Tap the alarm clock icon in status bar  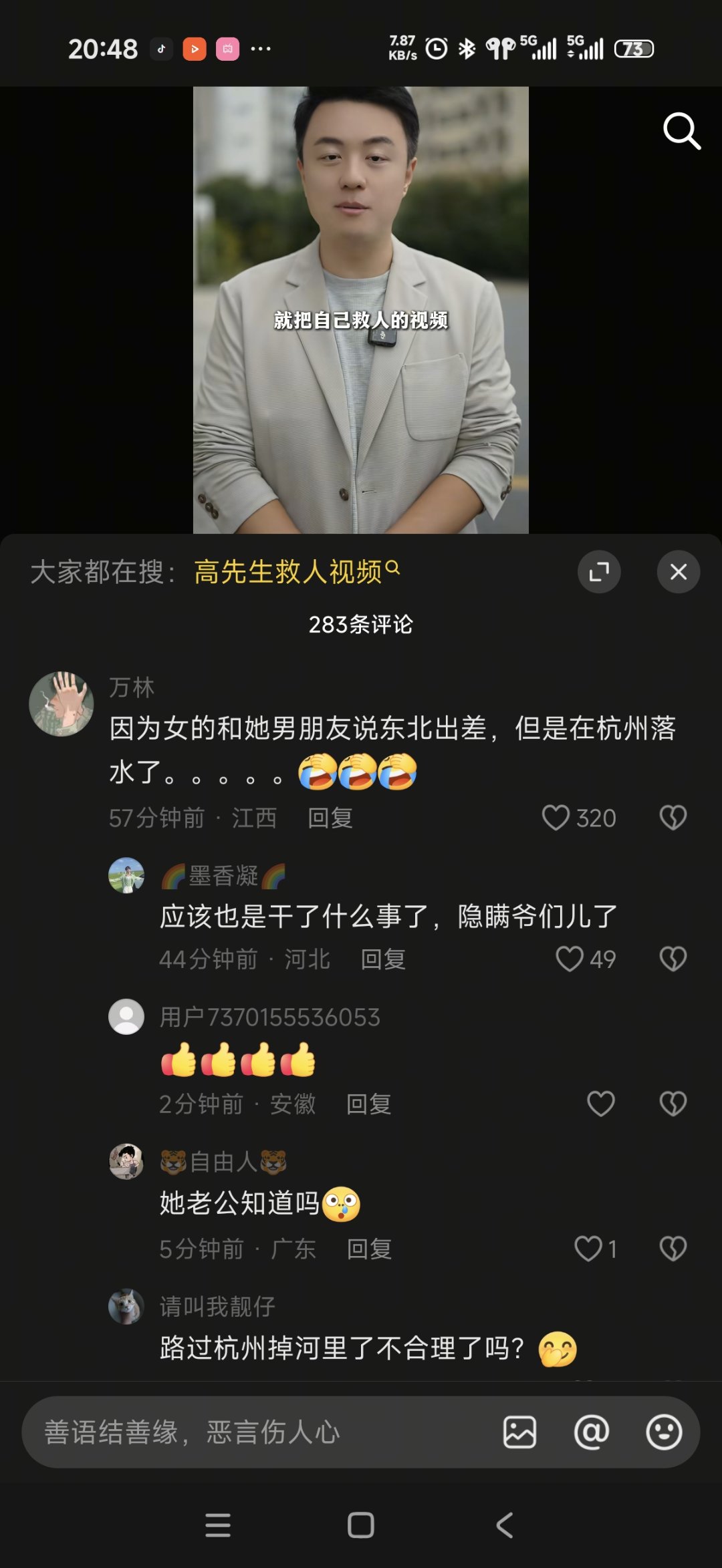point(436,49)
